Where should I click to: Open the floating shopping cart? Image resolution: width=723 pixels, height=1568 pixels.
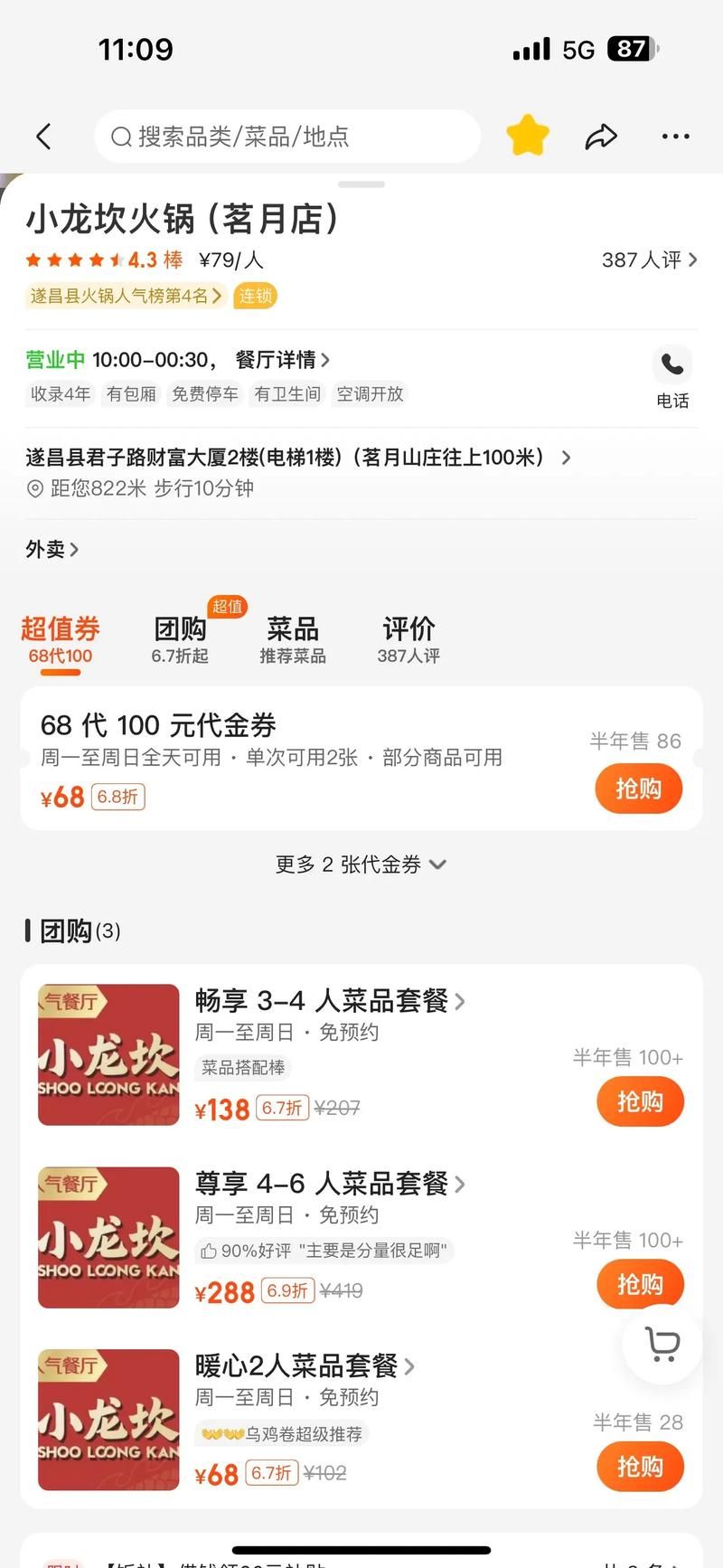[663, 1344]
